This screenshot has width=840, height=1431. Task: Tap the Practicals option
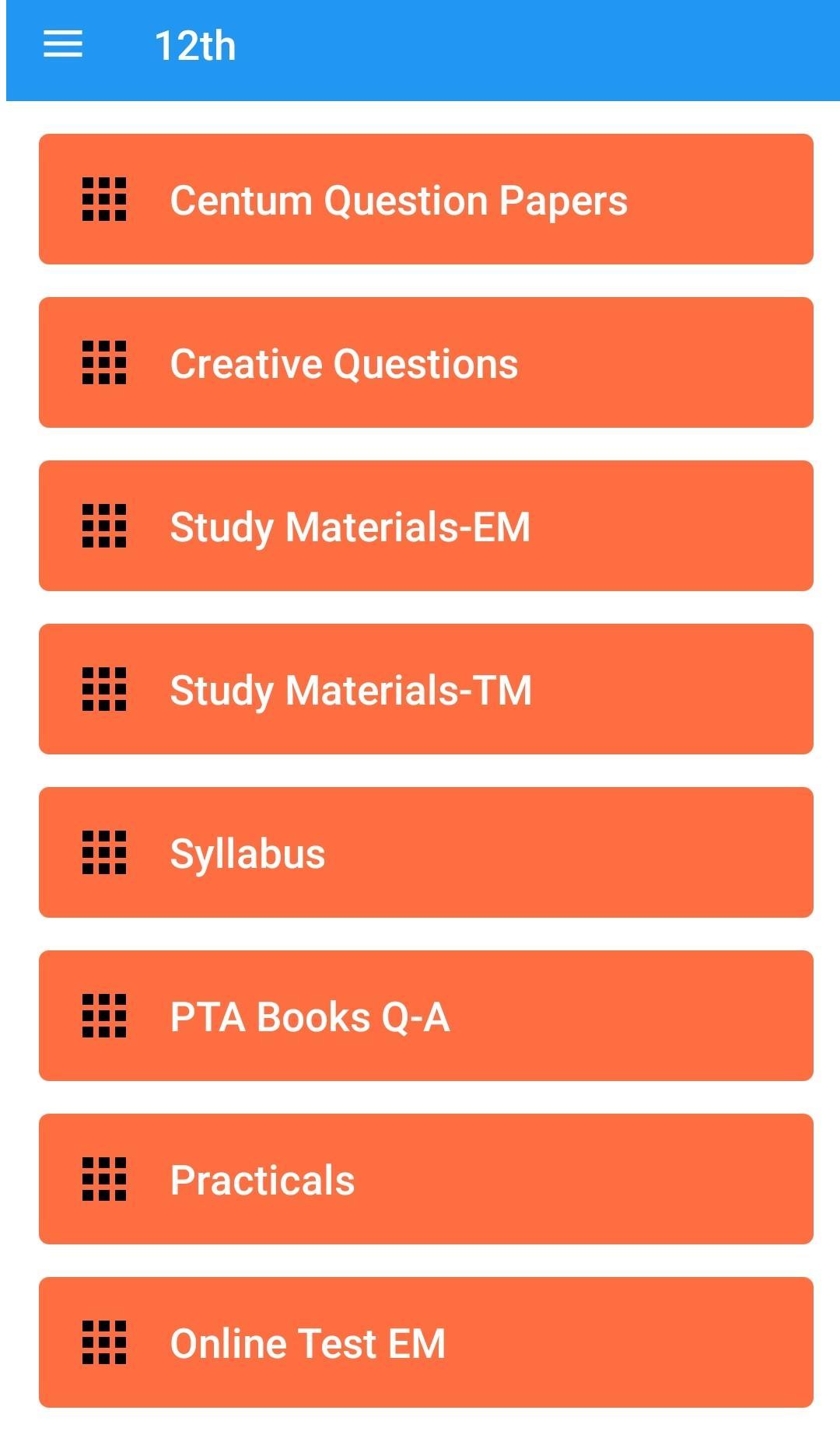click(426, 1180)
